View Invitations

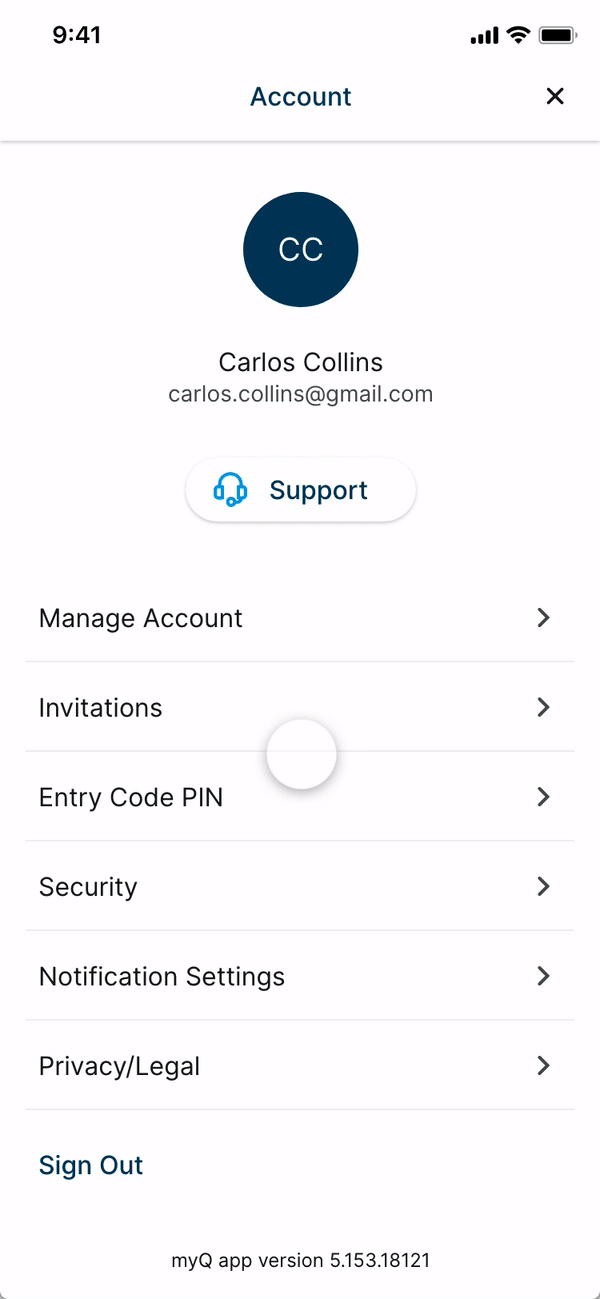pyautogui.click(x=300, y=707)
